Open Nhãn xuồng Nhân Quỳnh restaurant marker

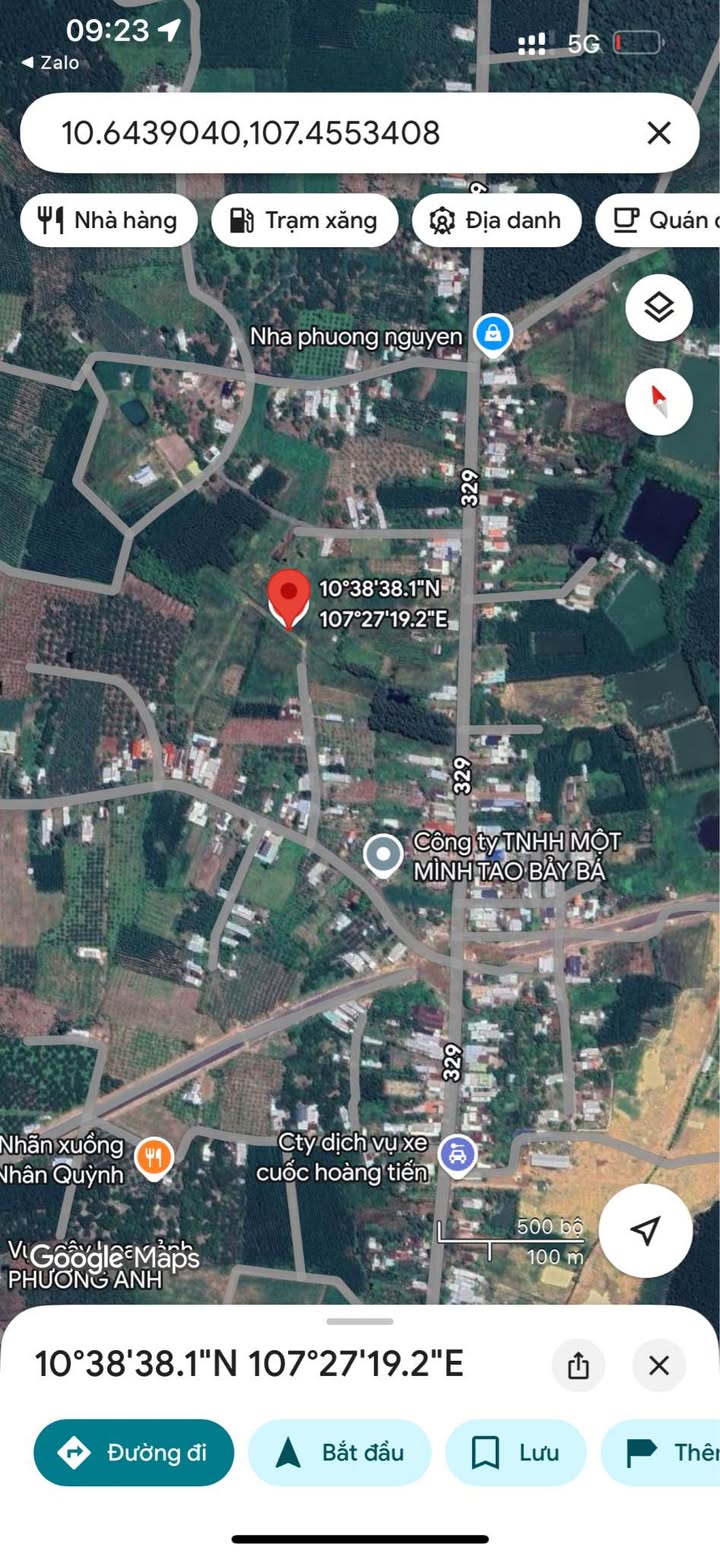pos(153,1158)
